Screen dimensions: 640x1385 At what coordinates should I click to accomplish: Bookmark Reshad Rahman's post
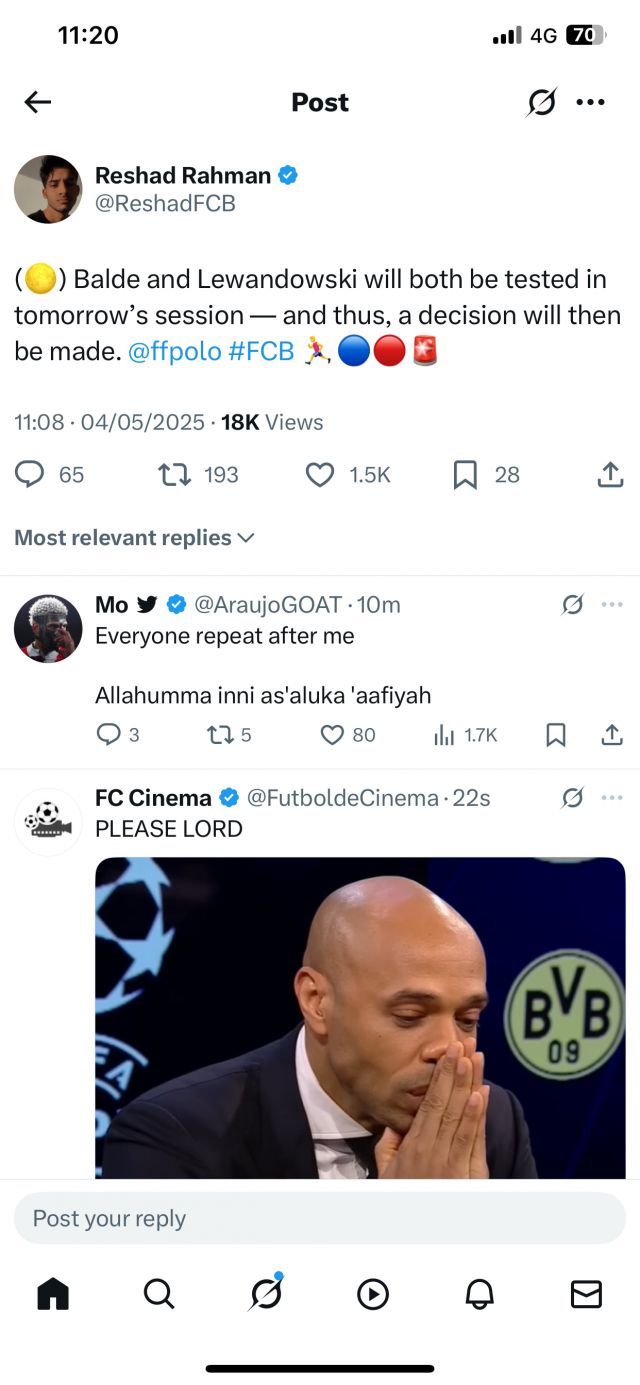pyautogui.click(x=465, y=475)
